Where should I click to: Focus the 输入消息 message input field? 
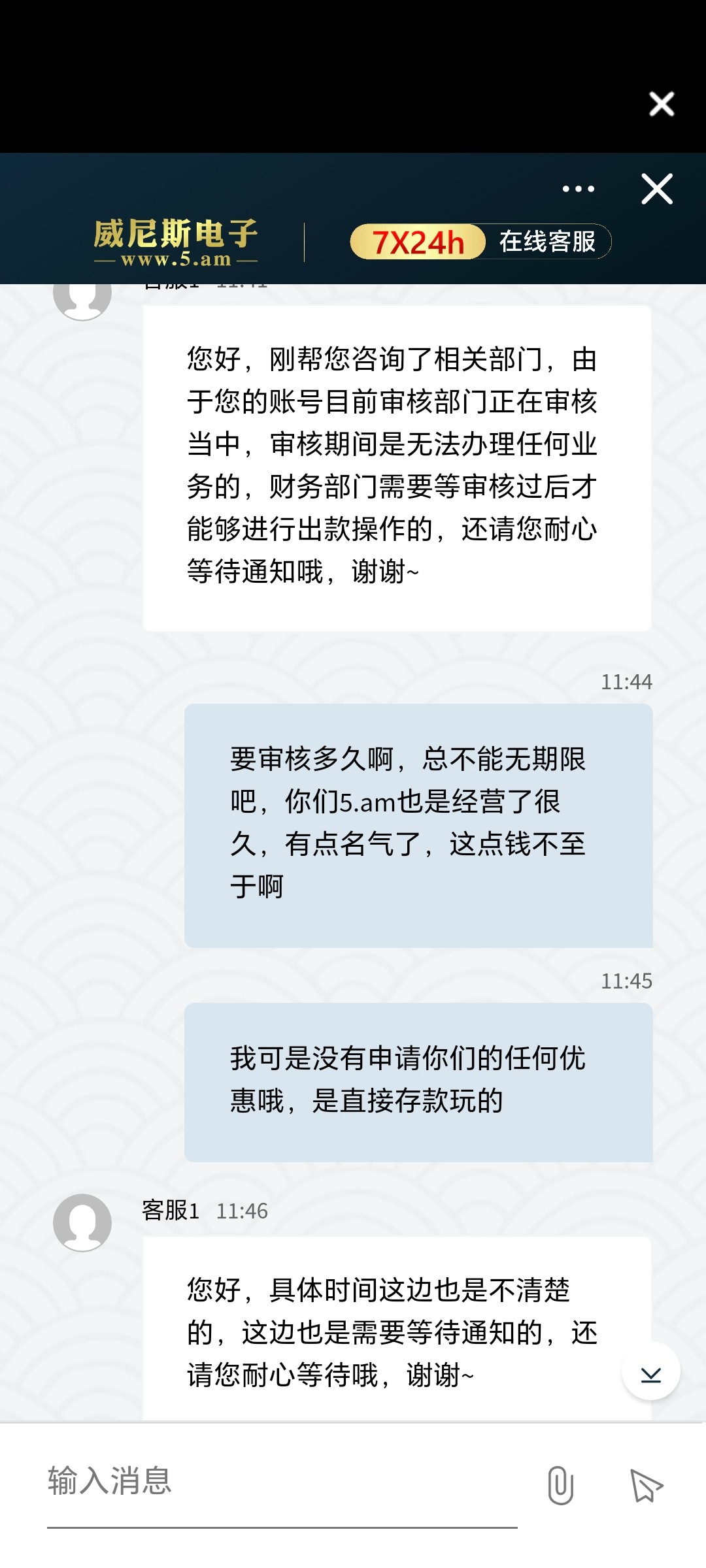pyautogui.click(x=281, y=1482)
